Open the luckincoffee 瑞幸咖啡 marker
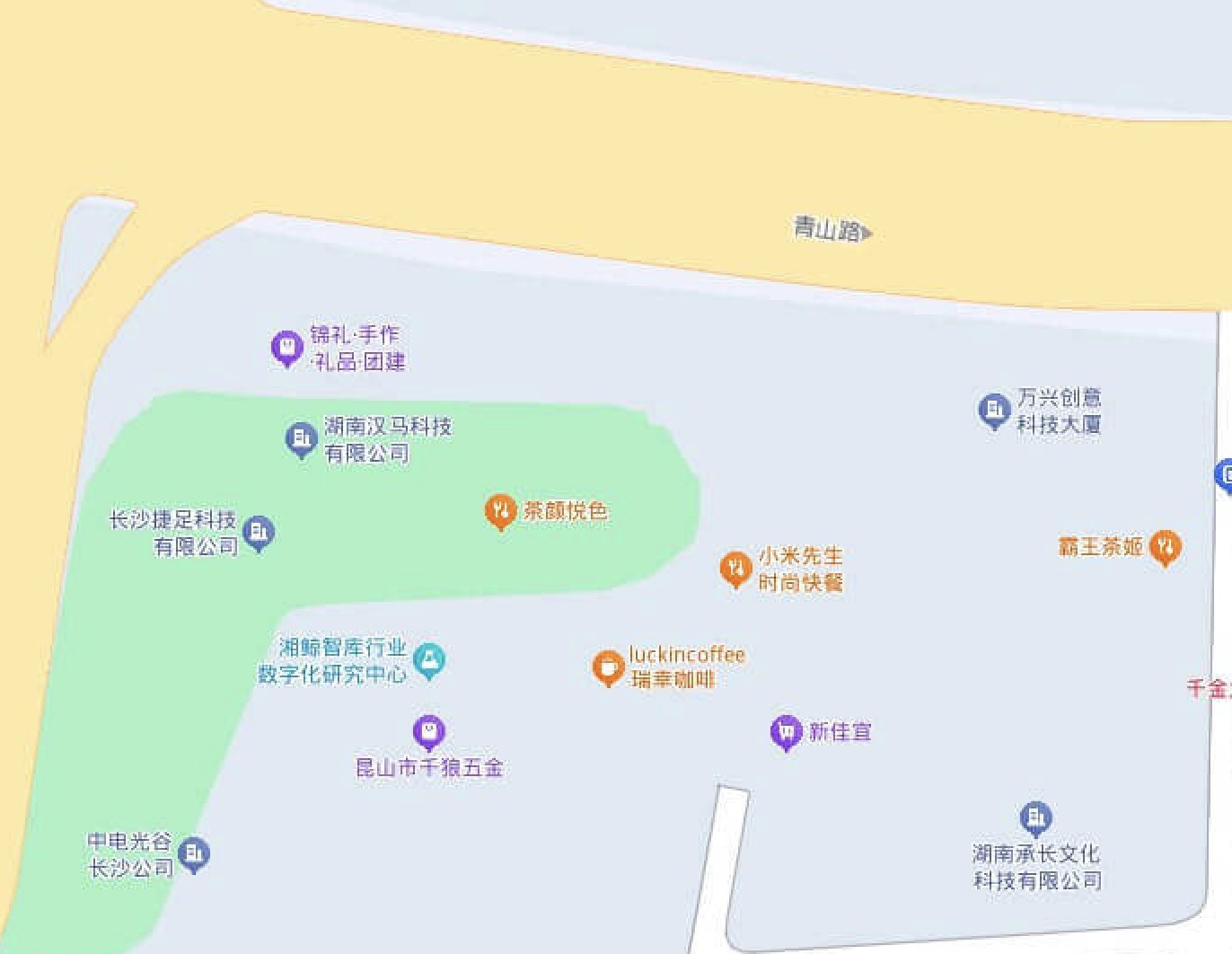Viewport: 1232px width, 954px height. pos(608,668)
